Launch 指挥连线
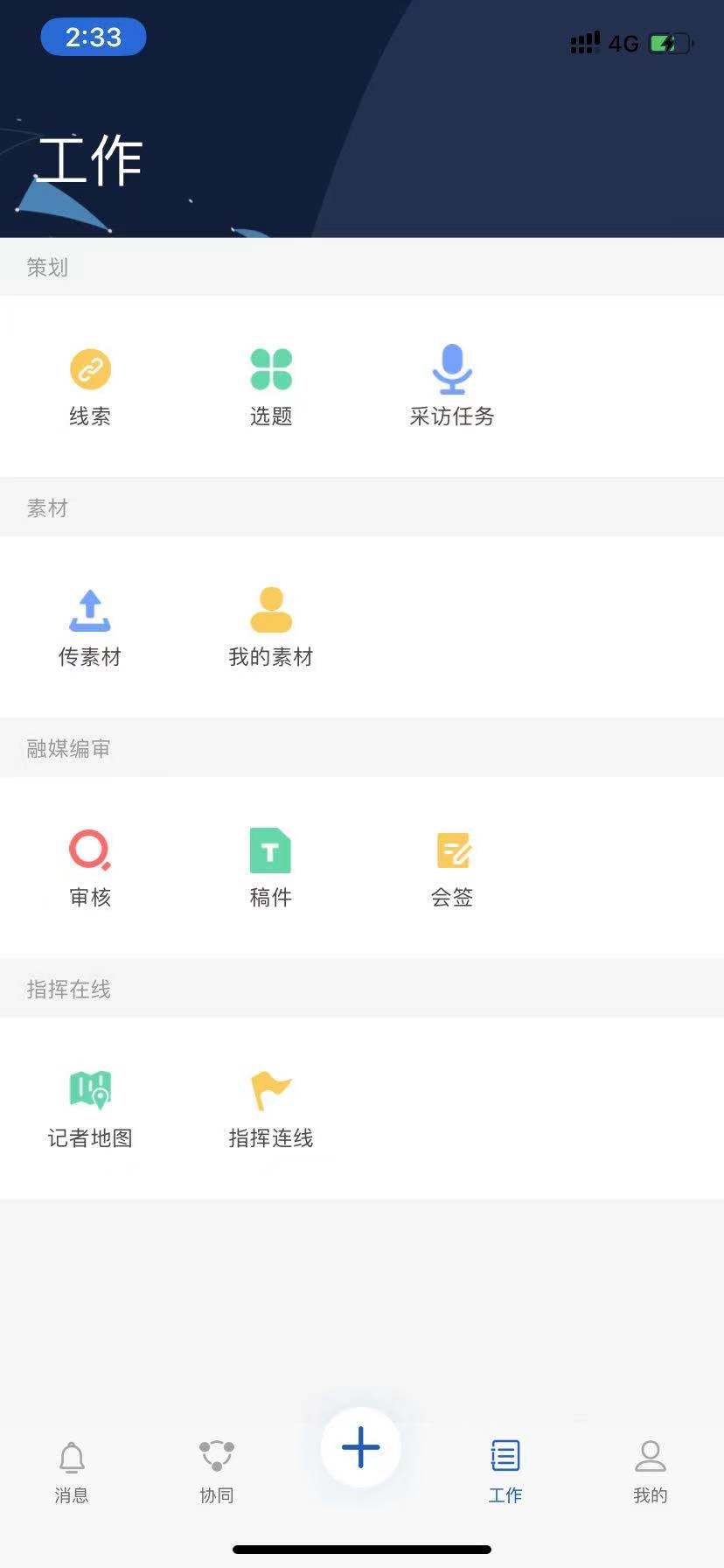Screen dimensions: 724x1568 pos(271,1108)
